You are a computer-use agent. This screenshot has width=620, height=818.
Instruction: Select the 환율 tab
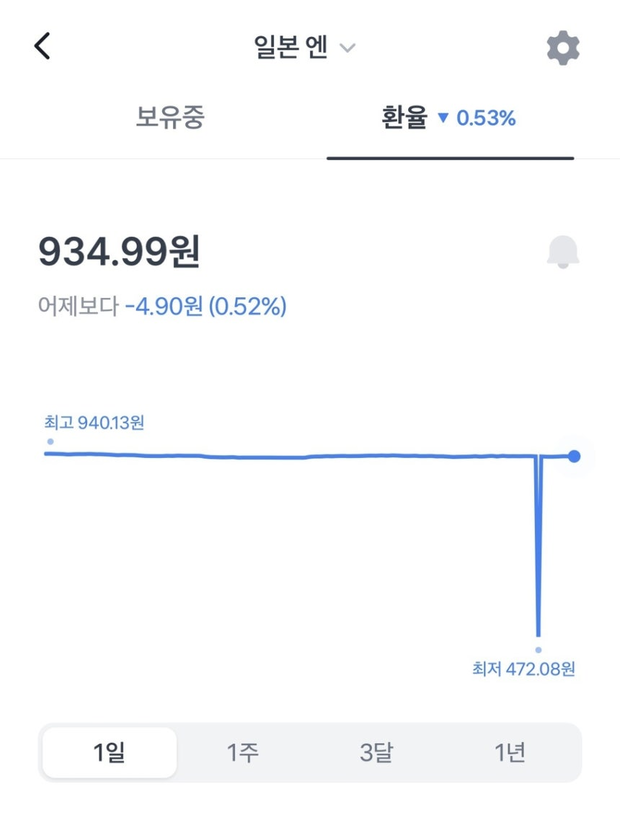click(x=450, y=118)
